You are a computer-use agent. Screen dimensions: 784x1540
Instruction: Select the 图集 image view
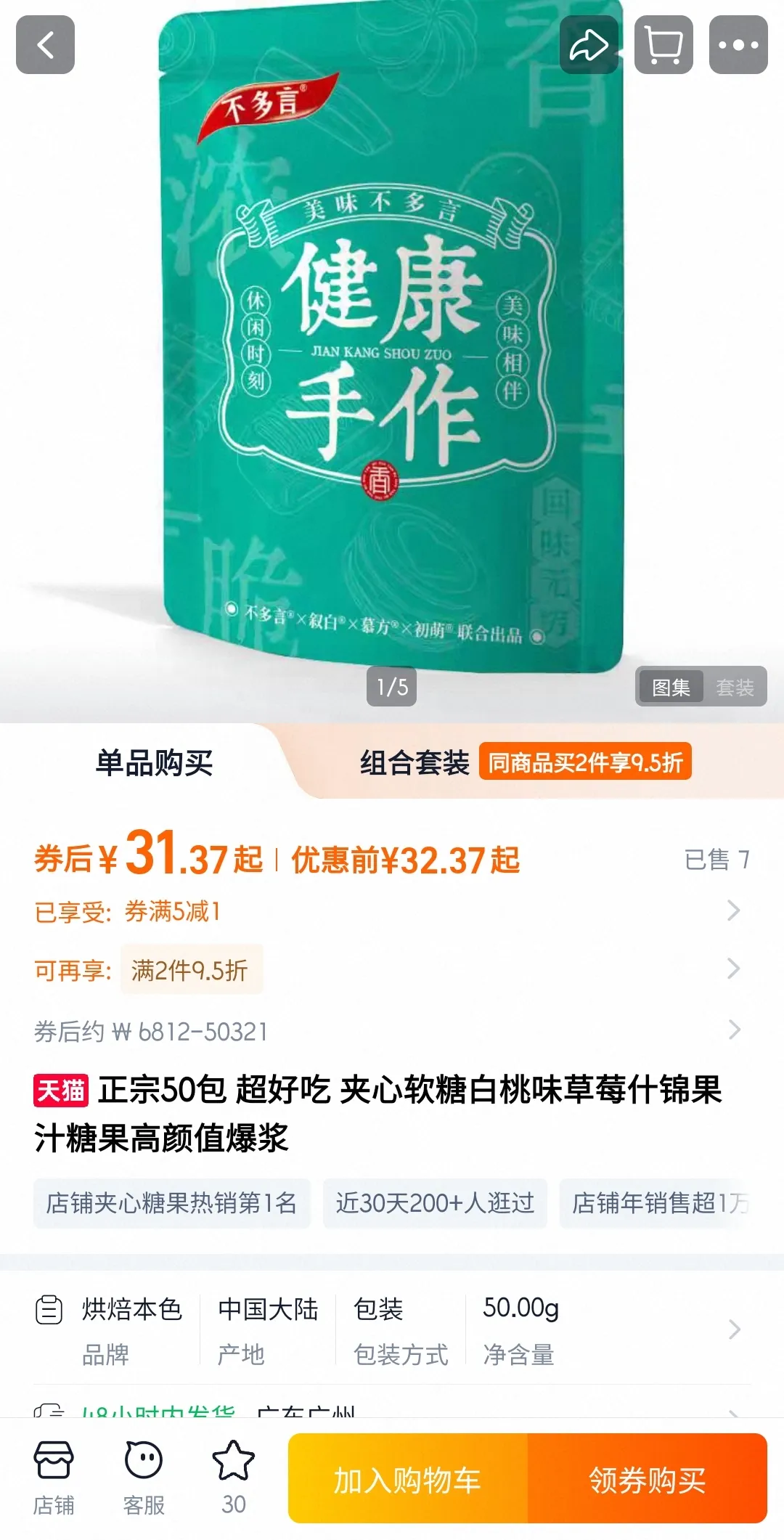670,687
